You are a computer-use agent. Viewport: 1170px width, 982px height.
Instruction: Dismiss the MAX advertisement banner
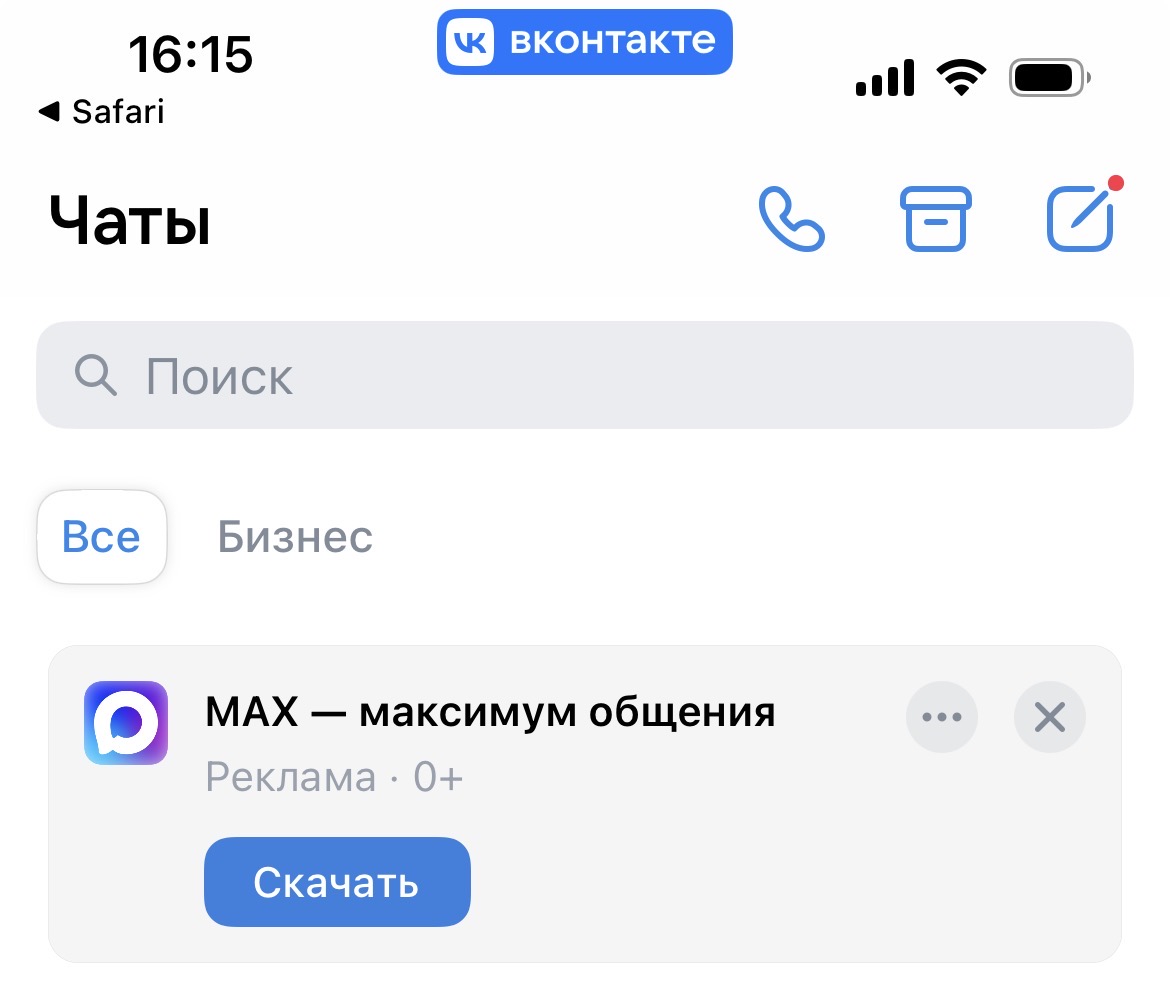click(1049, 717)
